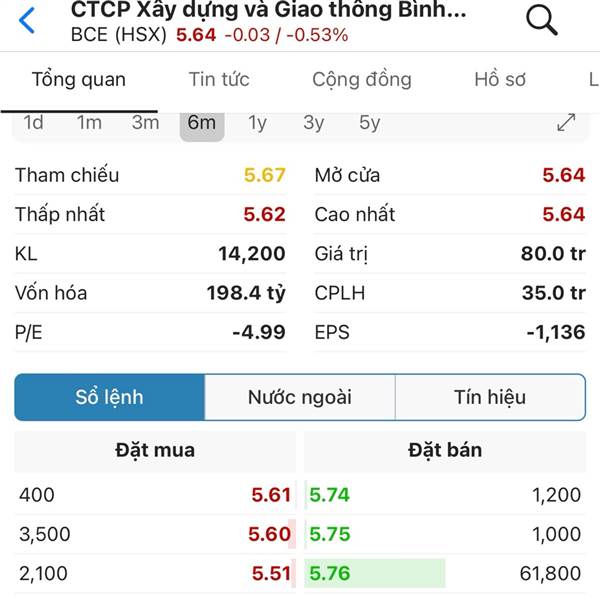Open the search magnifier

(x=541, y=20)
